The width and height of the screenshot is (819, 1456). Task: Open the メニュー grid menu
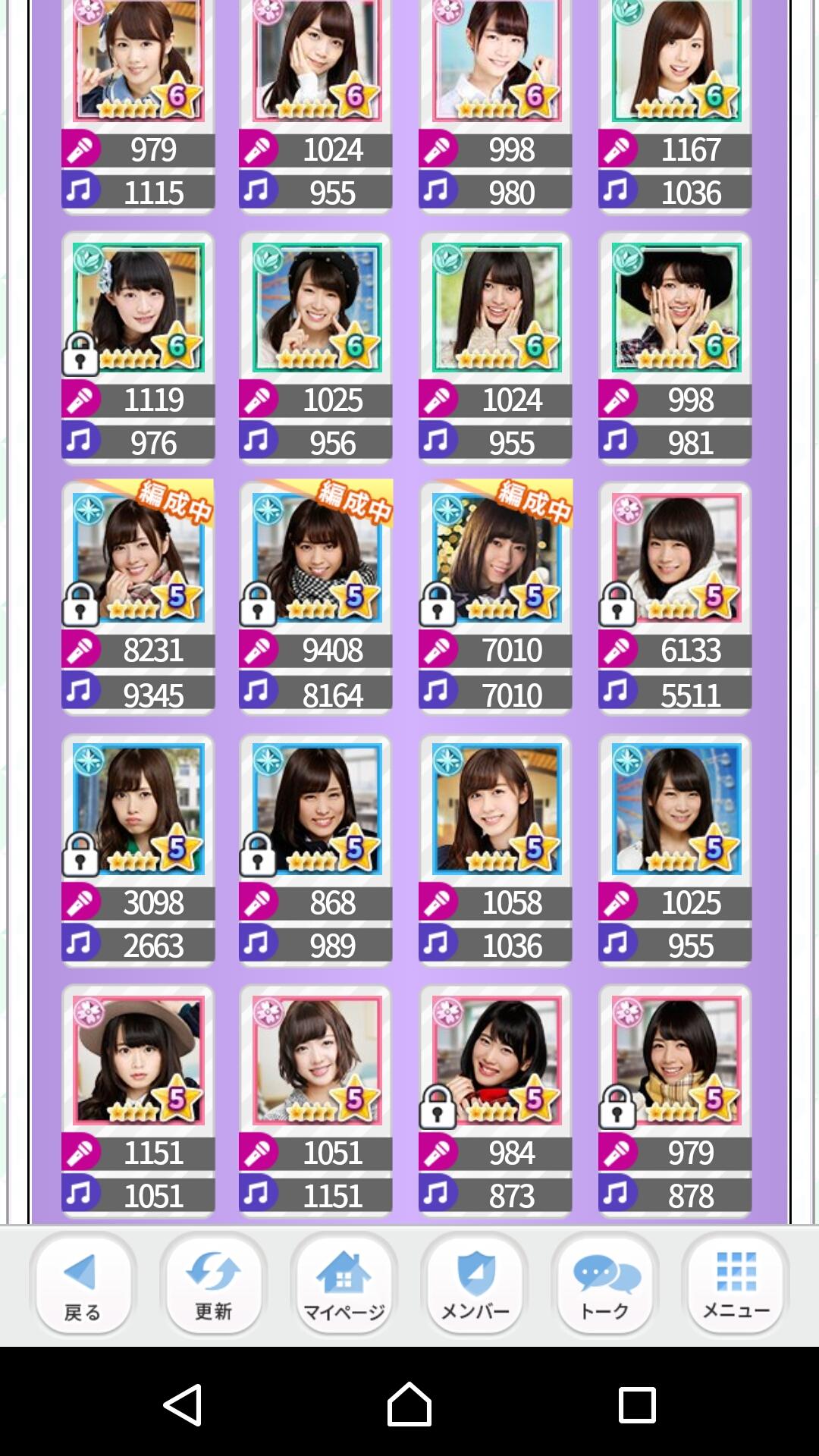click(x=735, y=1283)
